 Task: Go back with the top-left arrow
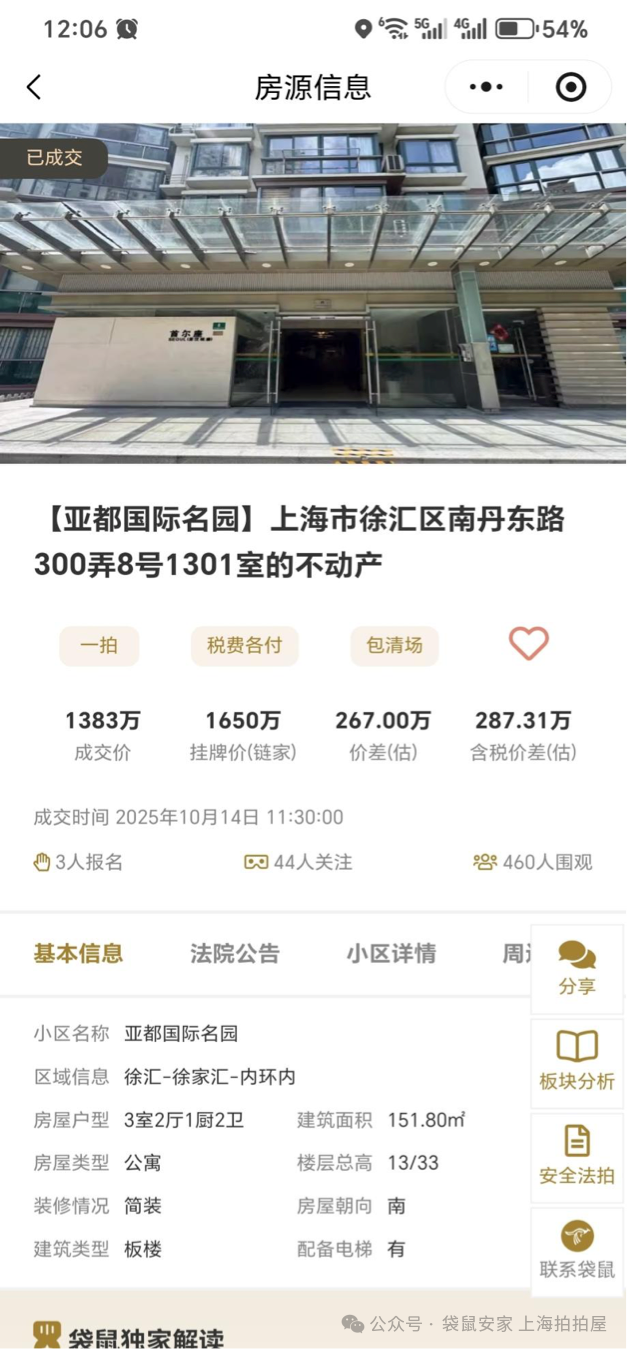tap(34, 87)
